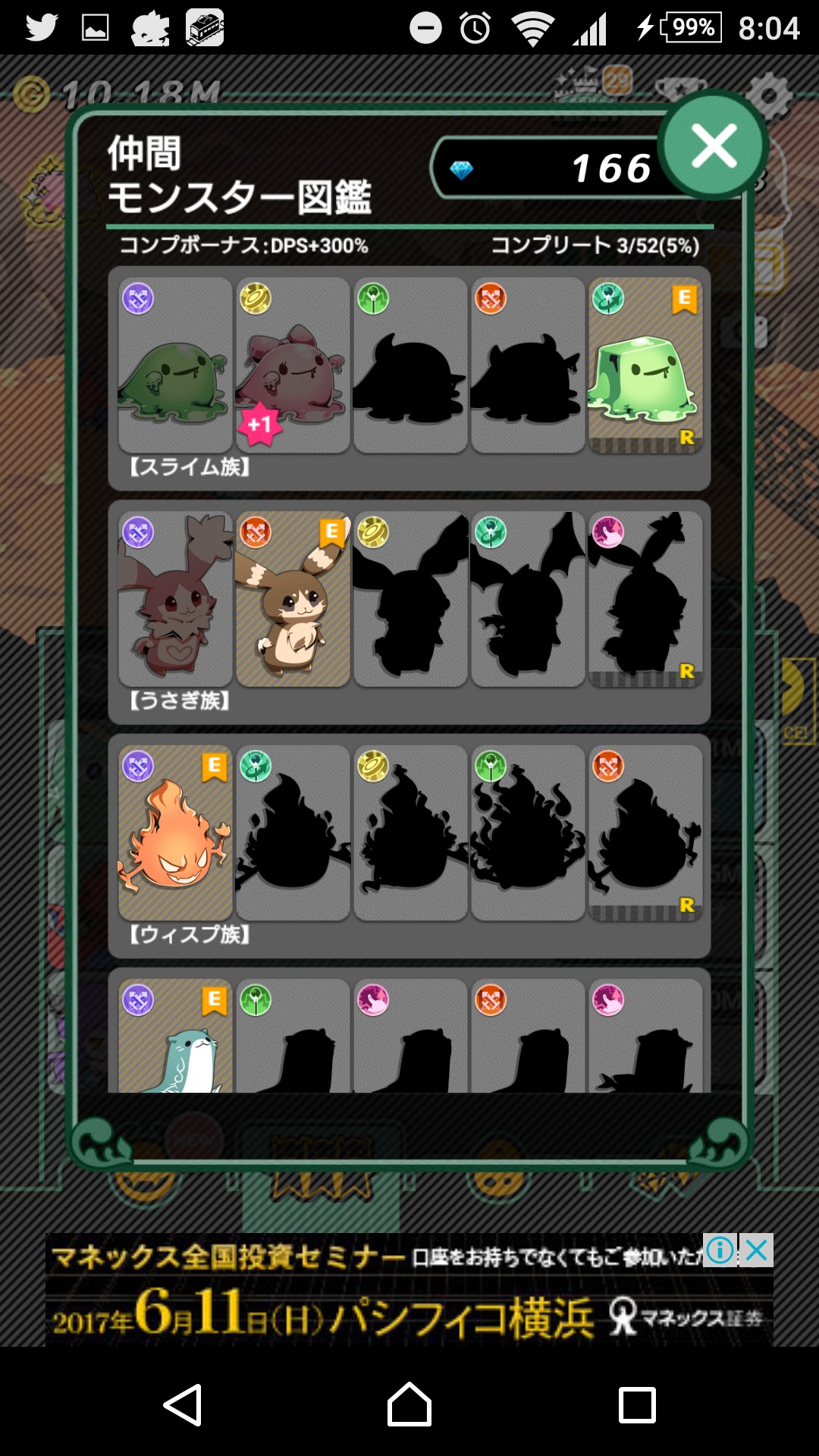Open the ad info icon

coord(721,1250)
